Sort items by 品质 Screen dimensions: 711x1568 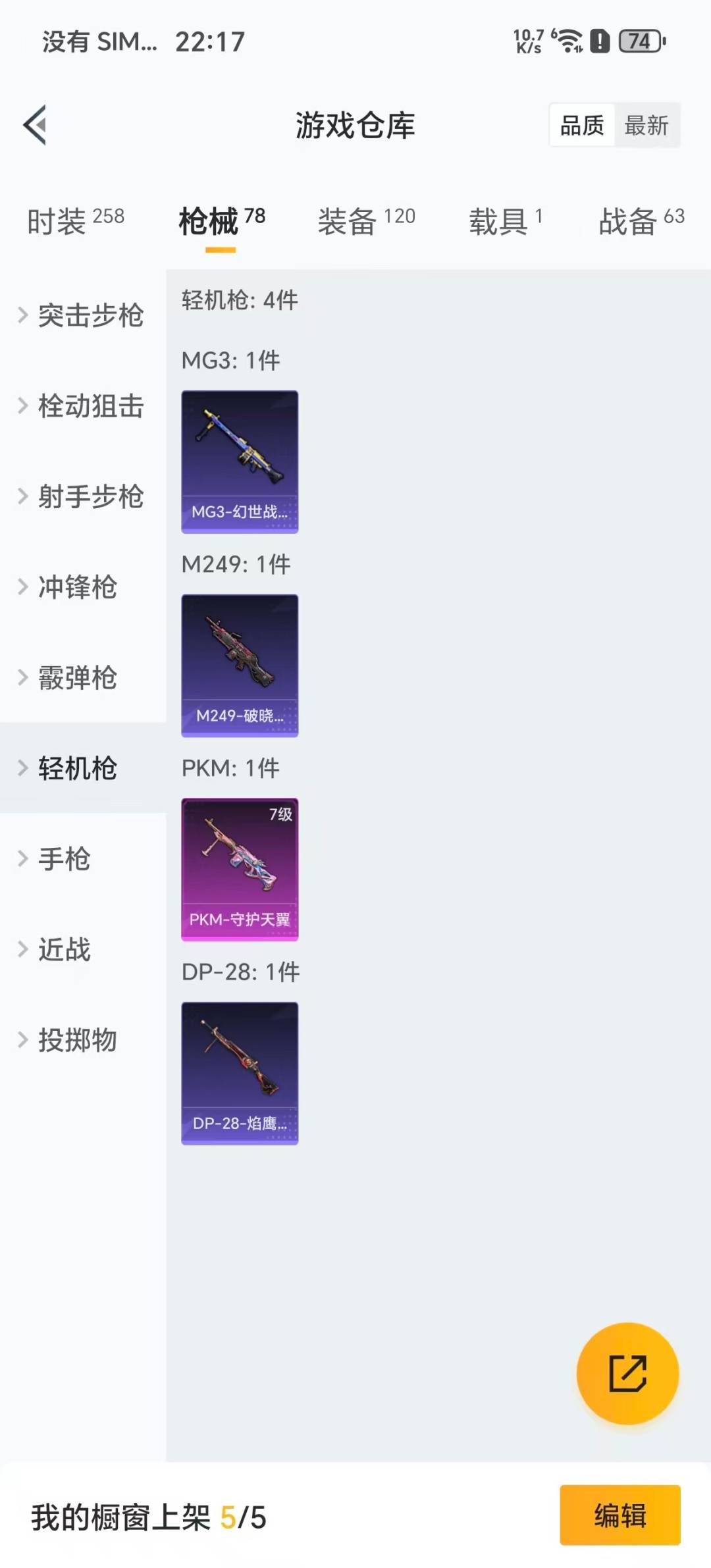(x=582, y=125)
